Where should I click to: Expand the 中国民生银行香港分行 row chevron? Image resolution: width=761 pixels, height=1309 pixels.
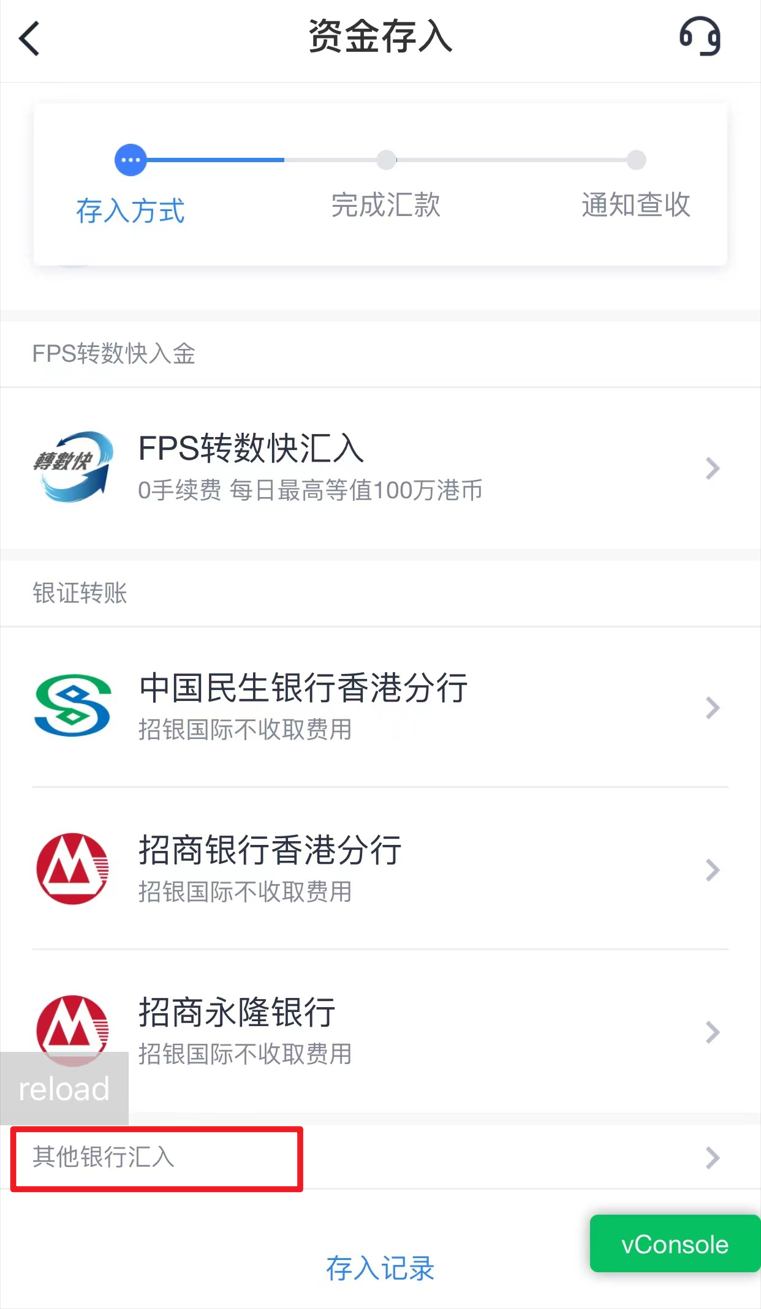coord(711,707)
